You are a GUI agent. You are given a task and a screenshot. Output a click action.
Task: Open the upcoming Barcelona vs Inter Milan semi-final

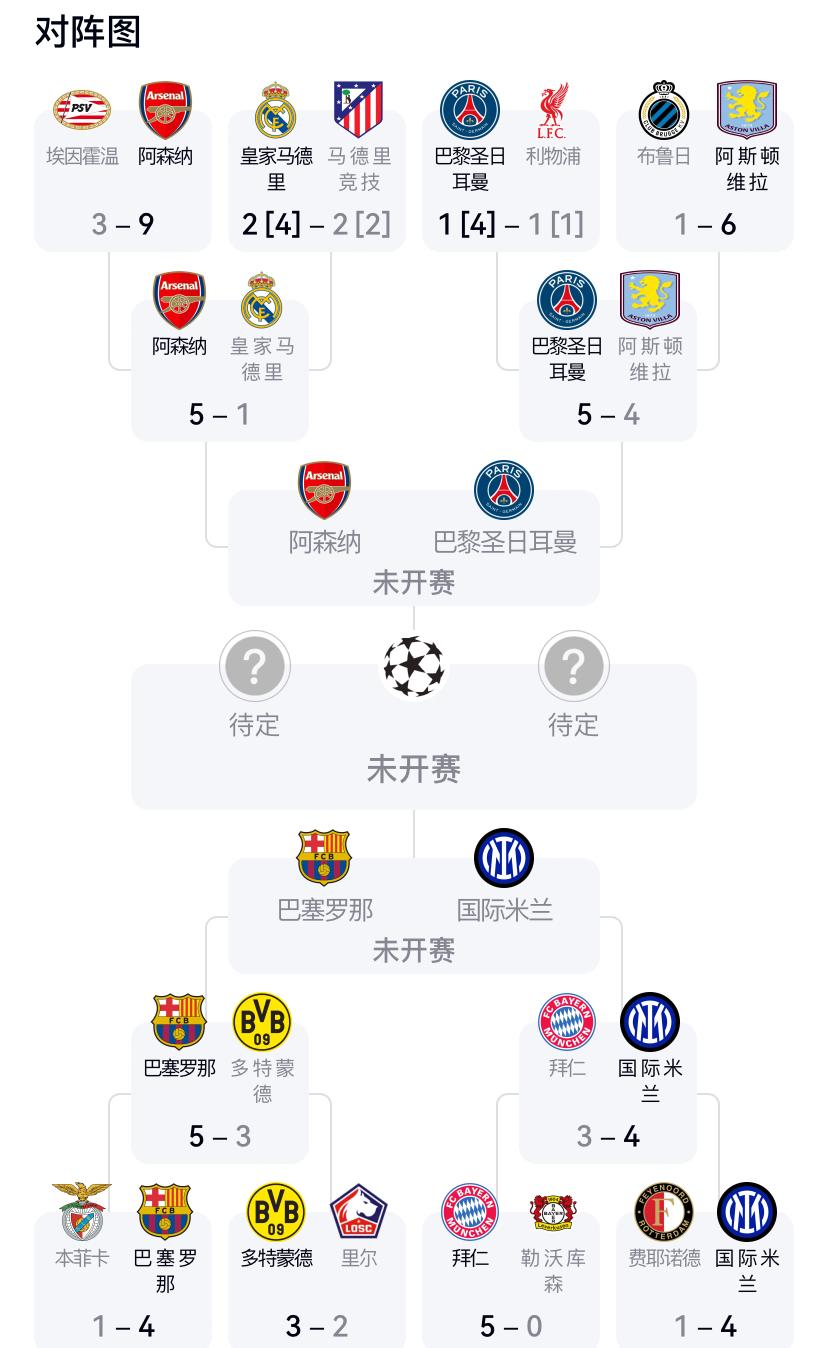(x=414, y=916)
